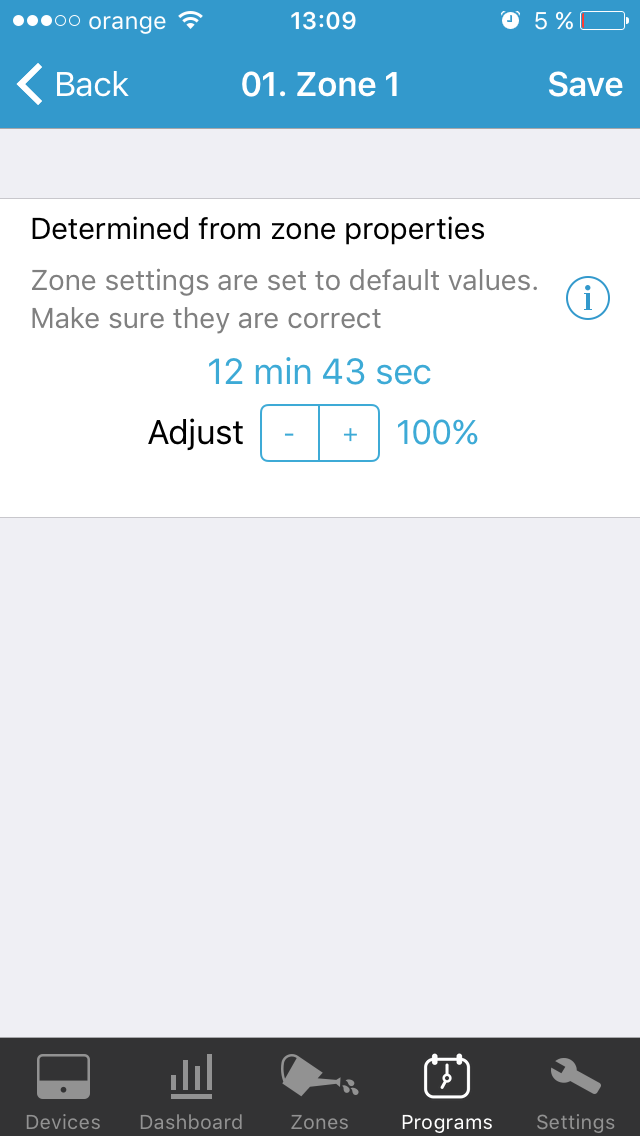Save the Zone 1 settings
This screenshot has height=1136, width=640.
coord(585,85)
